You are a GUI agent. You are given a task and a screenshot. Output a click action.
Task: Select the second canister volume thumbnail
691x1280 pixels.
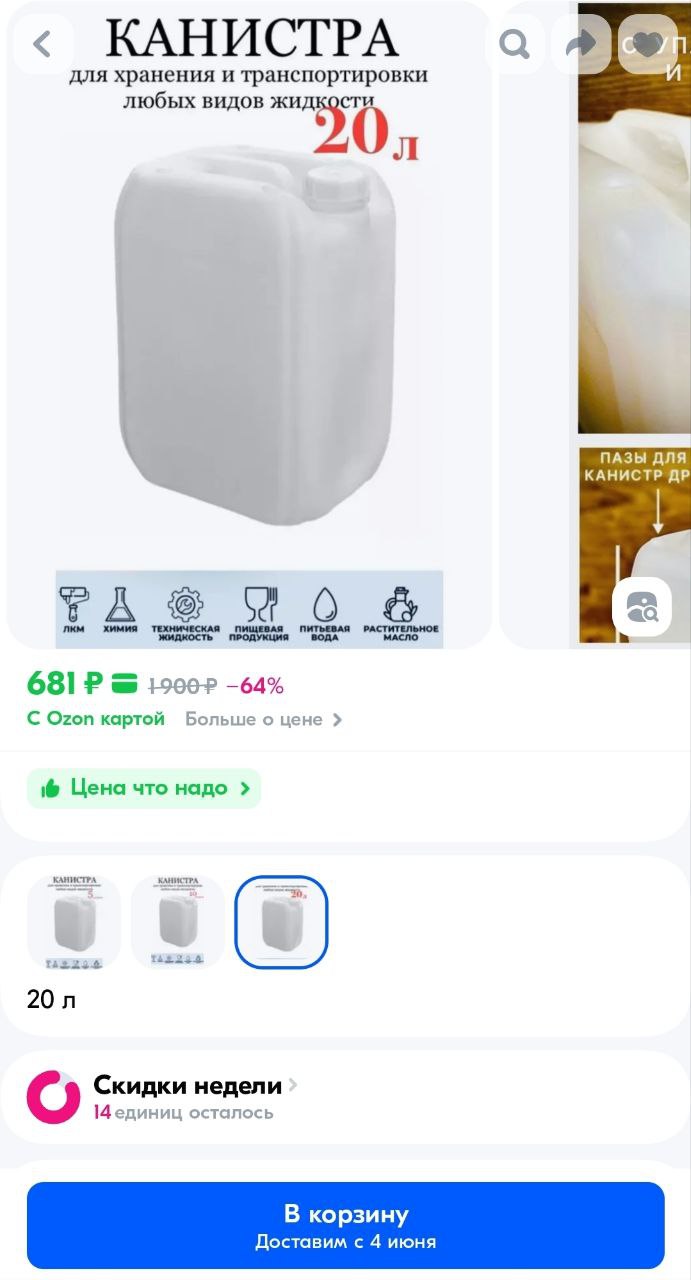pos(178,922)
